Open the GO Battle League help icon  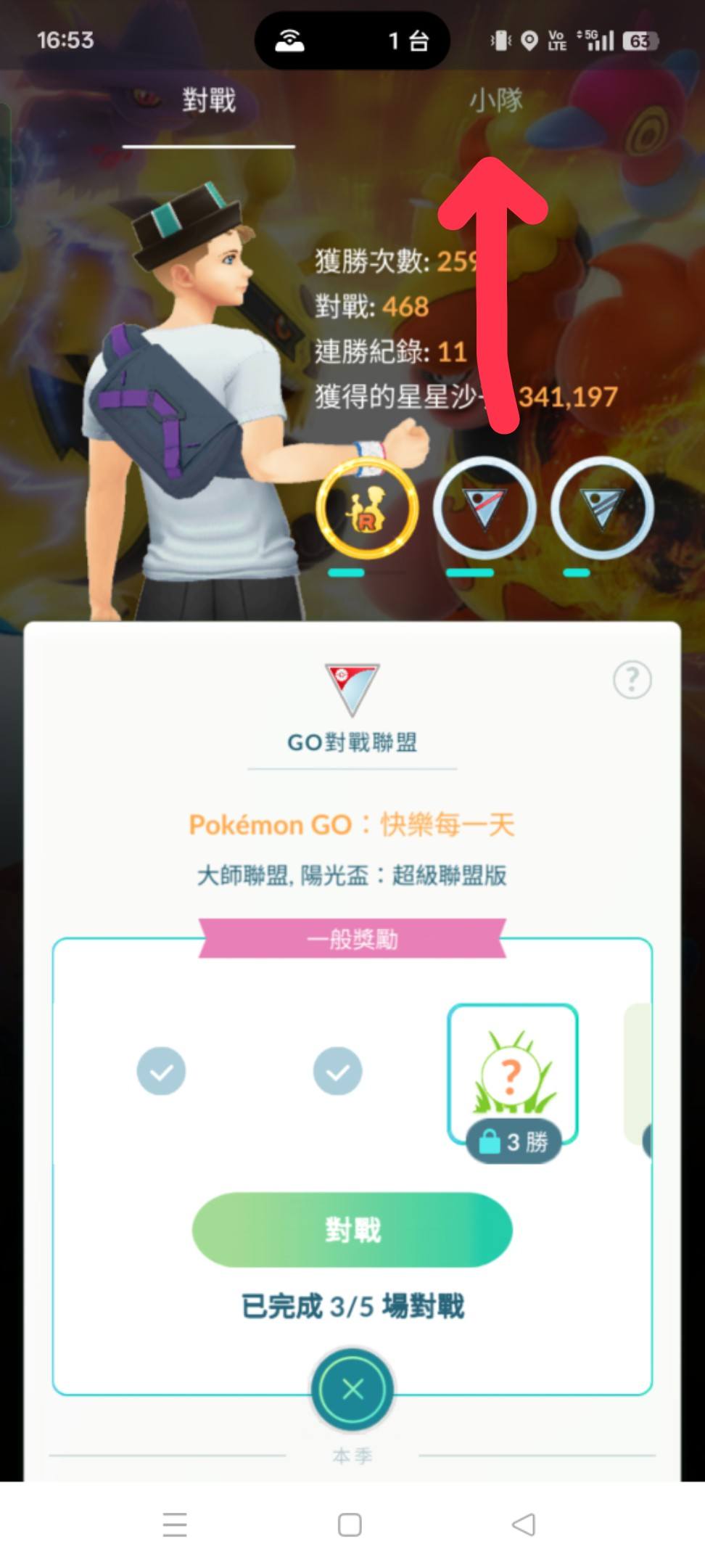[x=632, y=680]
